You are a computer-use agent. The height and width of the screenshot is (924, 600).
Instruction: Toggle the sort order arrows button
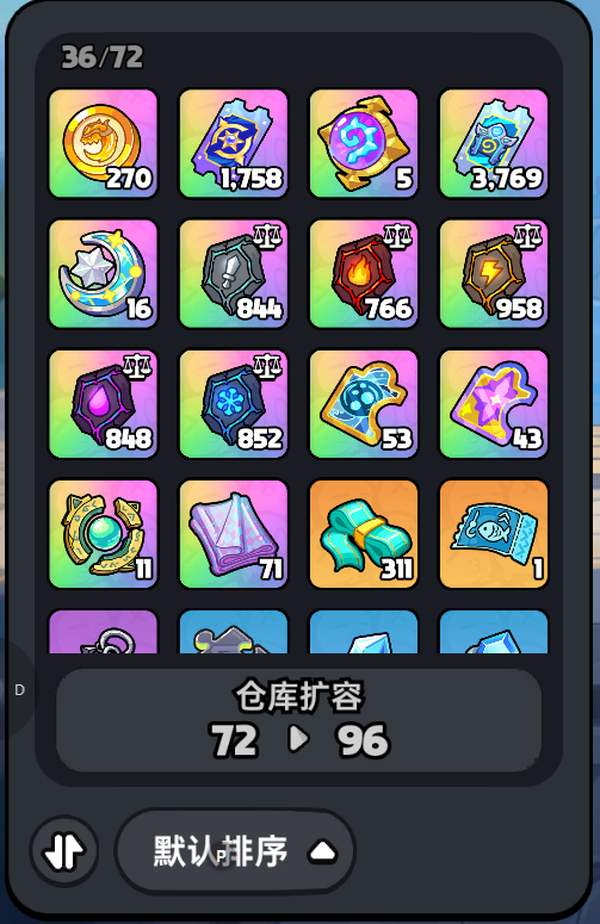[x=64, y=851]
